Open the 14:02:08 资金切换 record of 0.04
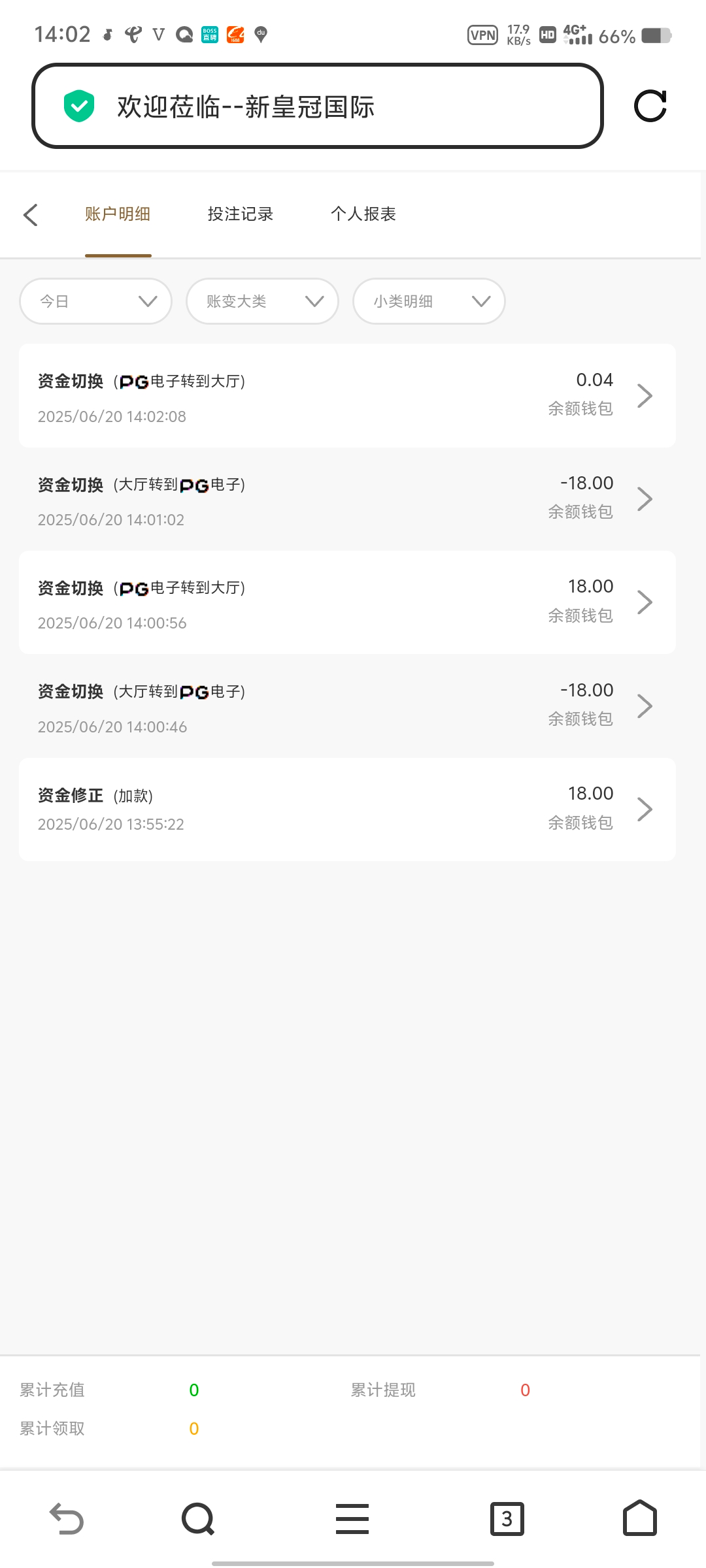Viewport: 706px width, 1568px height. [347, 396]
